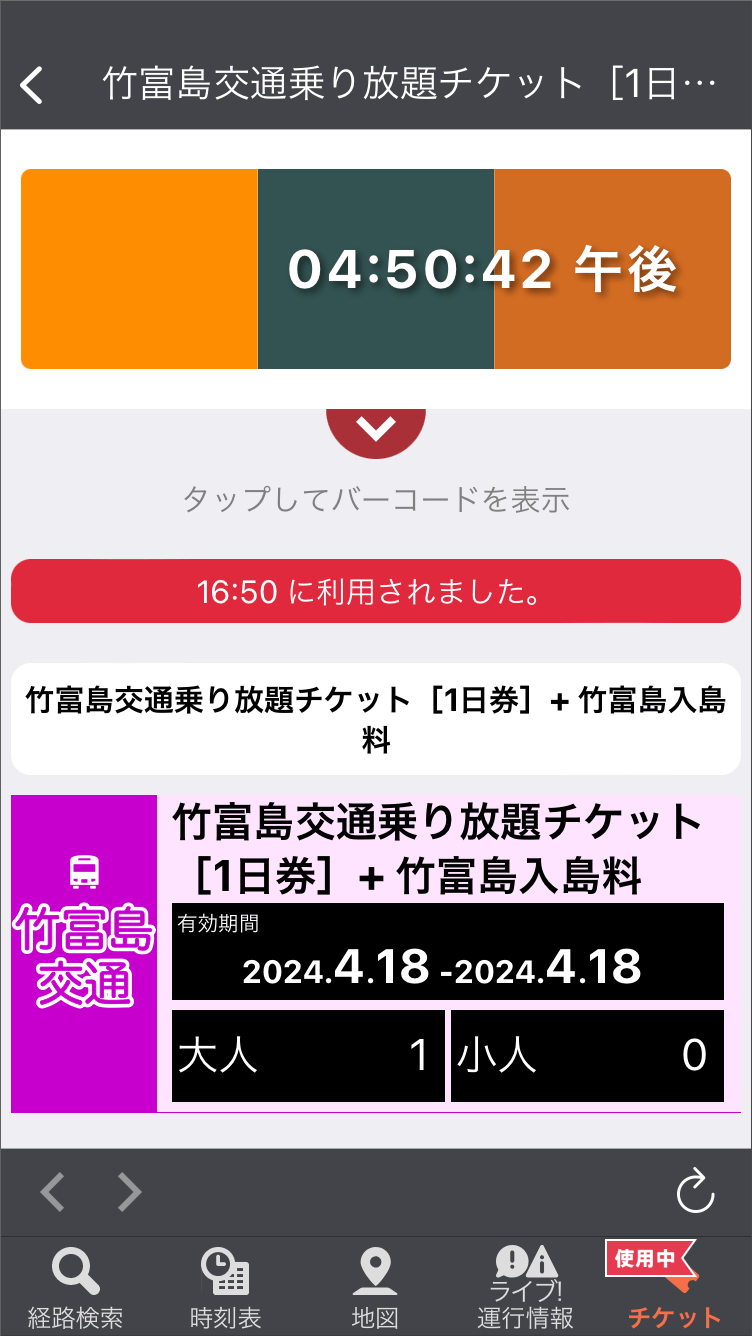This screenshot has width=752, height=1336.
Task: Switch to the 経路検索 tab
Action: [75, 1288]
